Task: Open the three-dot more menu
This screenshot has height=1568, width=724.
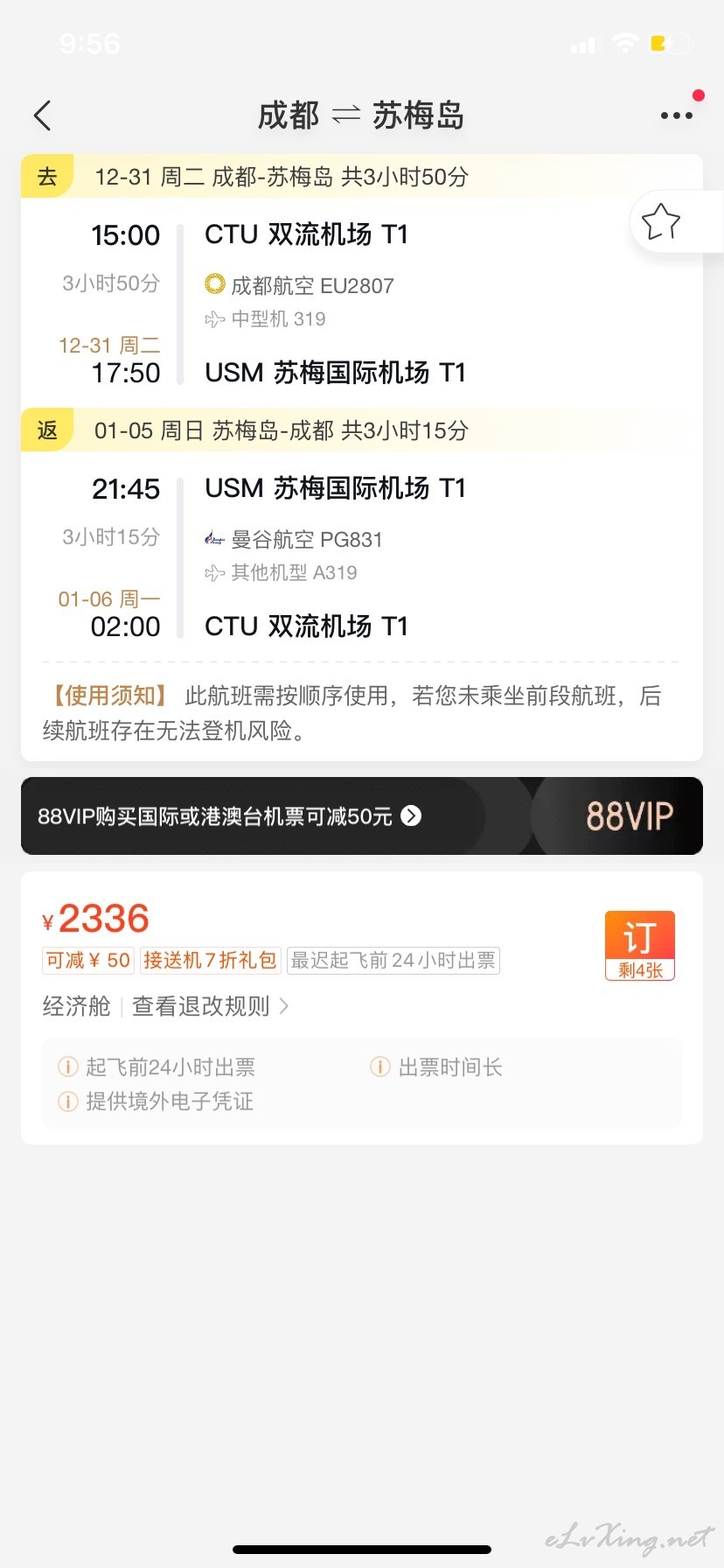Action: (x=676, y=115)
